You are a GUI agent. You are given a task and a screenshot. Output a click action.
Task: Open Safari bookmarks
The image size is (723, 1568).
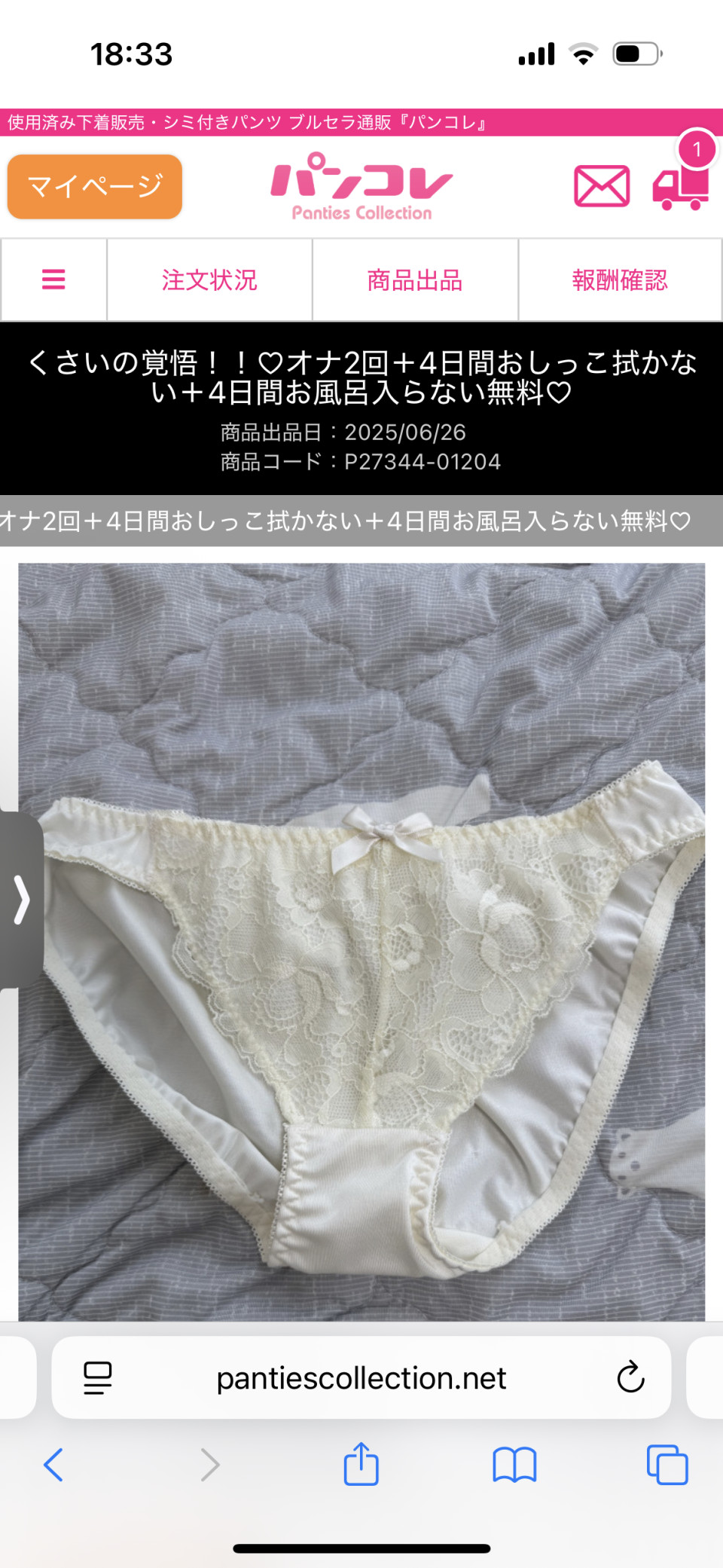click(514, 1465)
